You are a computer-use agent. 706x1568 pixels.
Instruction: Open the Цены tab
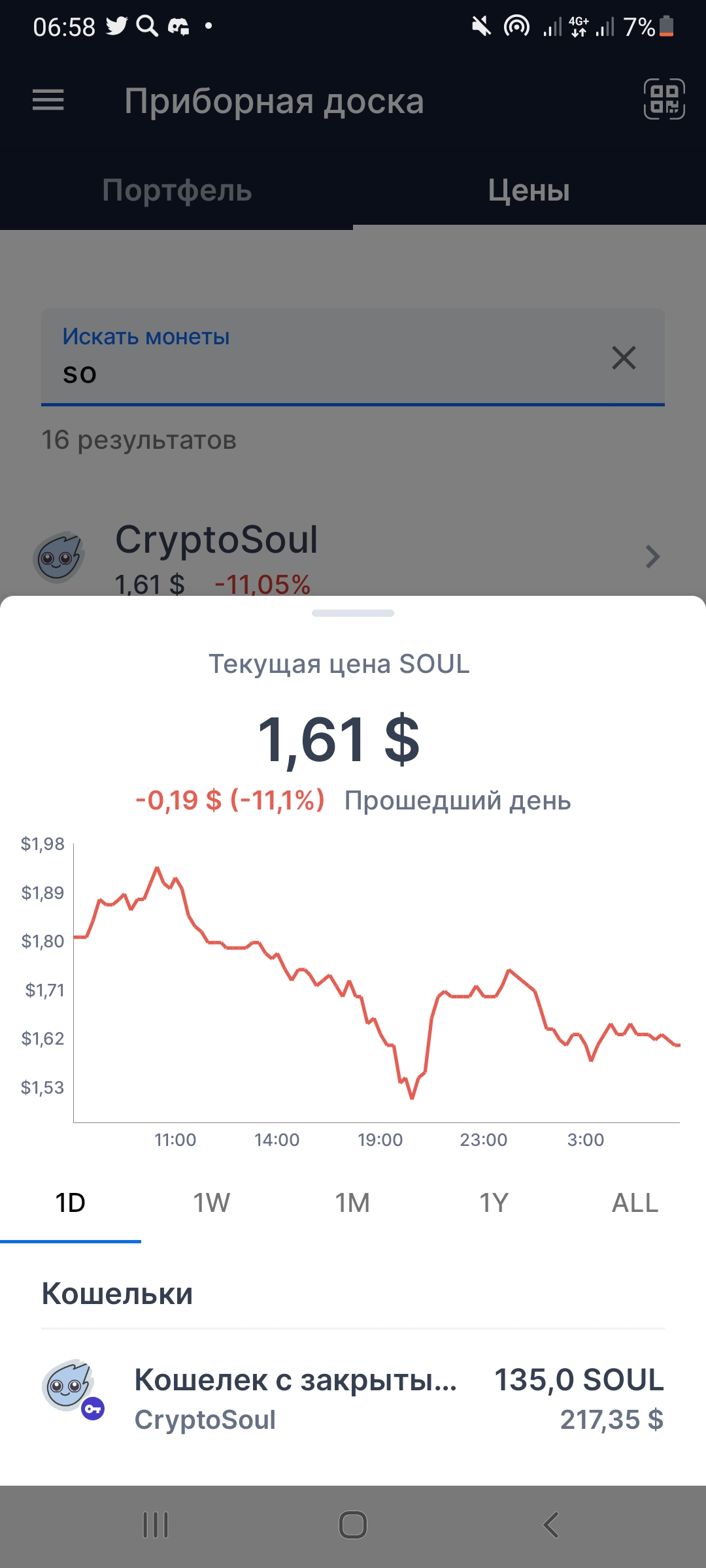528,190
